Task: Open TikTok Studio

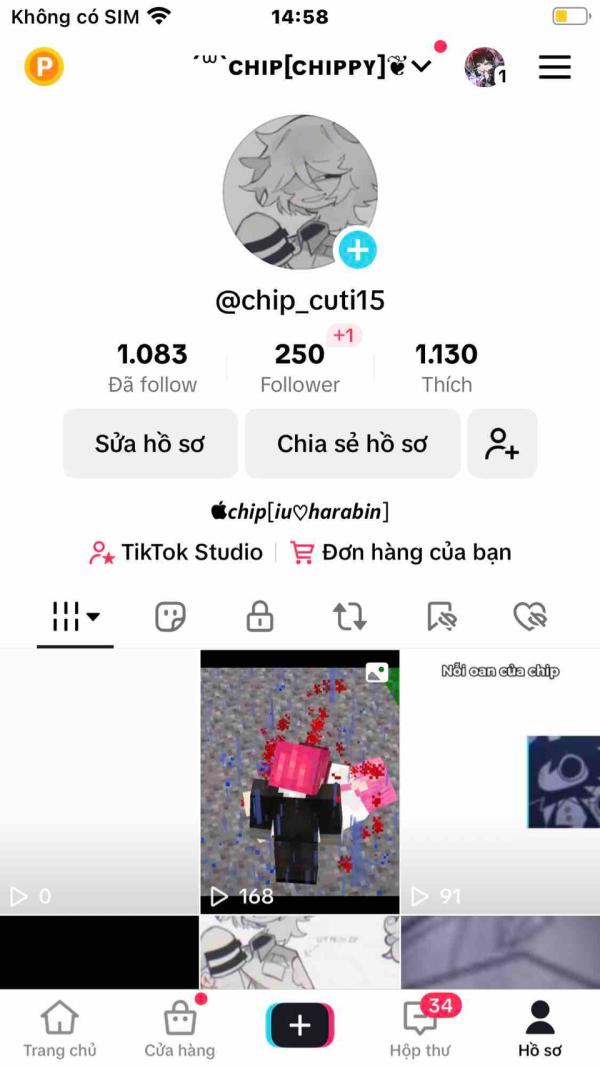Action: pyautogui.click(x=176, y=552)
